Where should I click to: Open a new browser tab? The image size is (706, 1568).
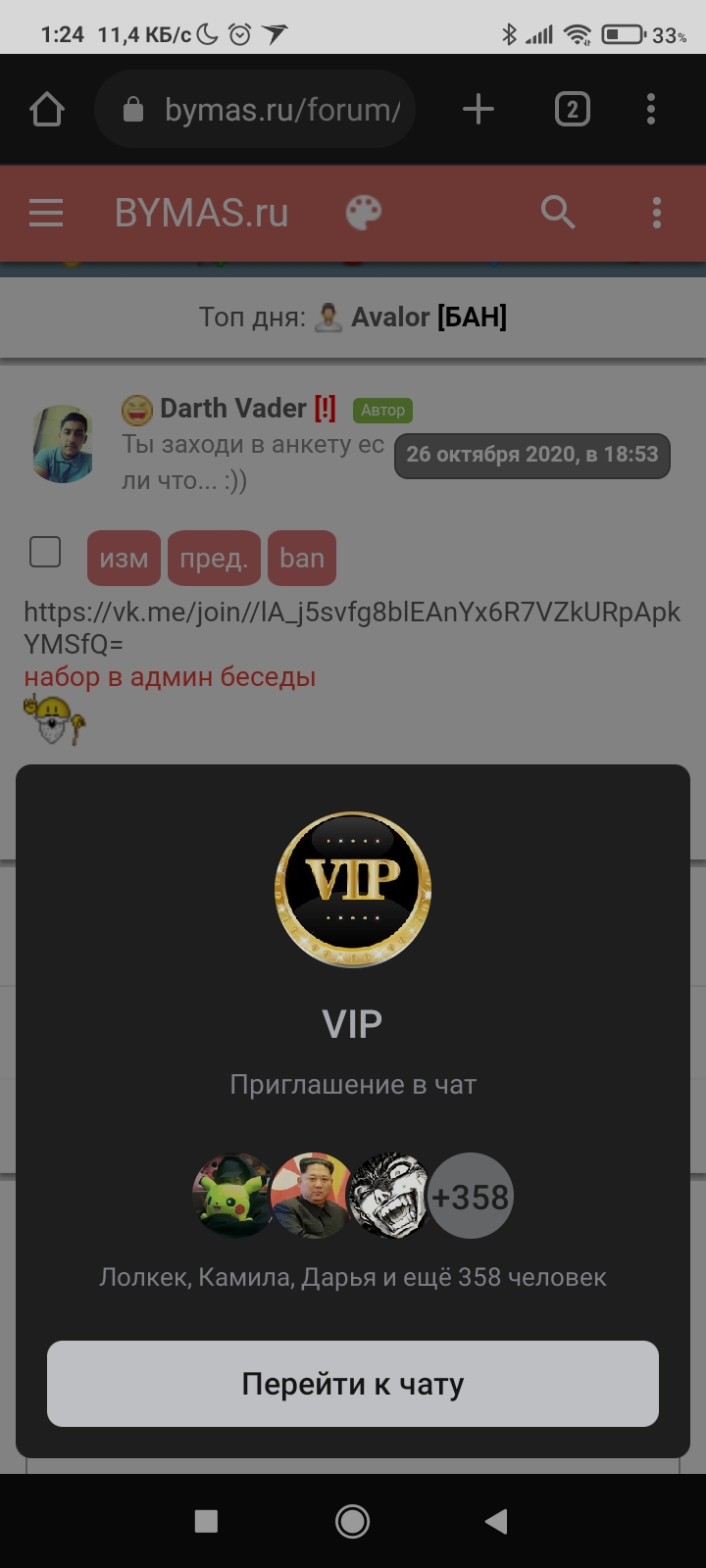(478, 110)
